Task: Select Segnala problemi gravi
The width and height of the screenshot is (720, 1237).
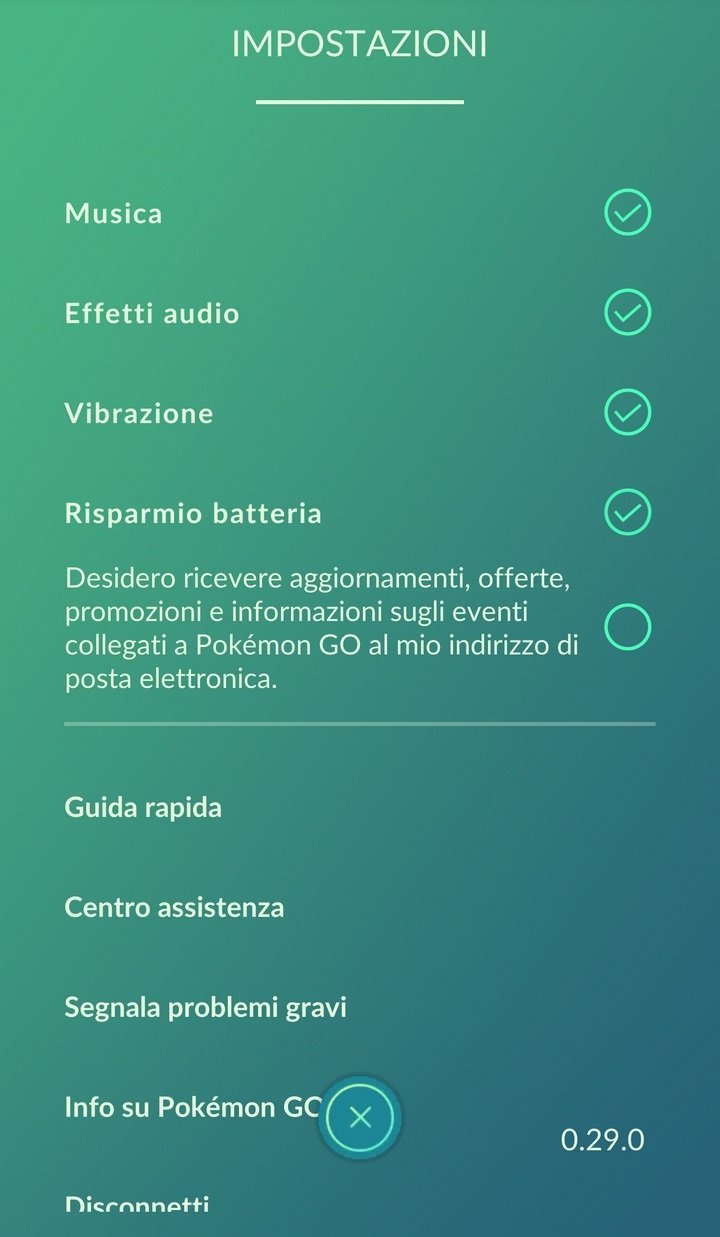Action: click(205, 1007)
